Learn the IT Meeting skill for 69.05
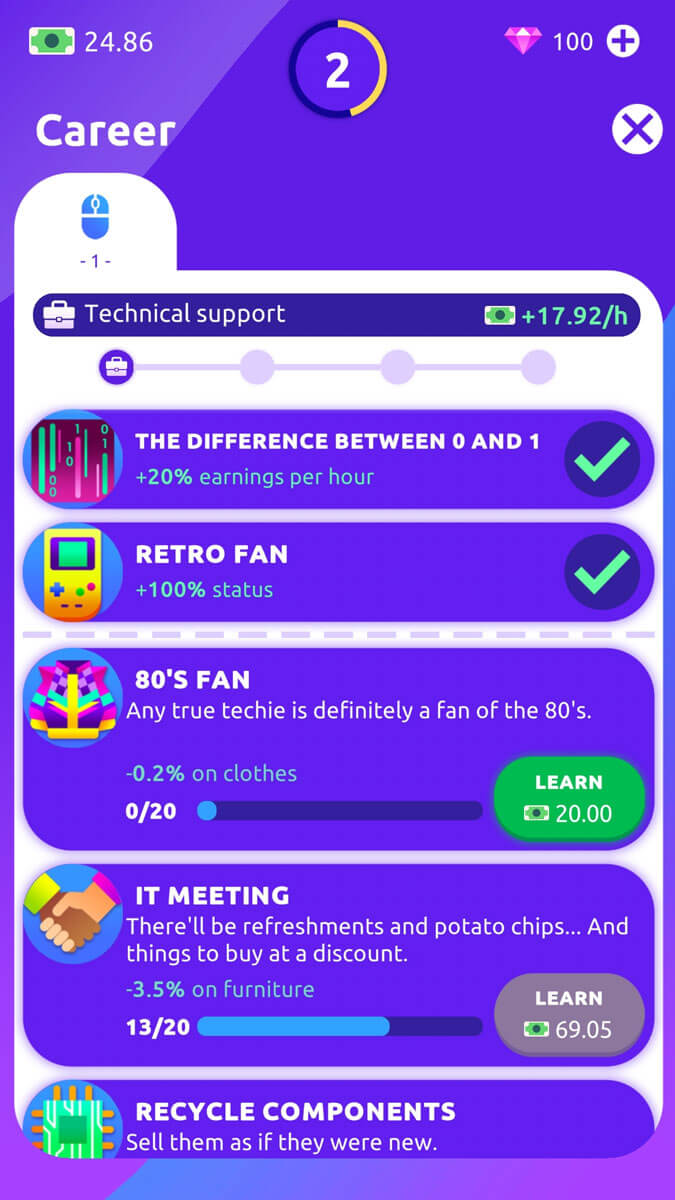The height and width of the screenshot is (1200, 675). point(568,1014)
